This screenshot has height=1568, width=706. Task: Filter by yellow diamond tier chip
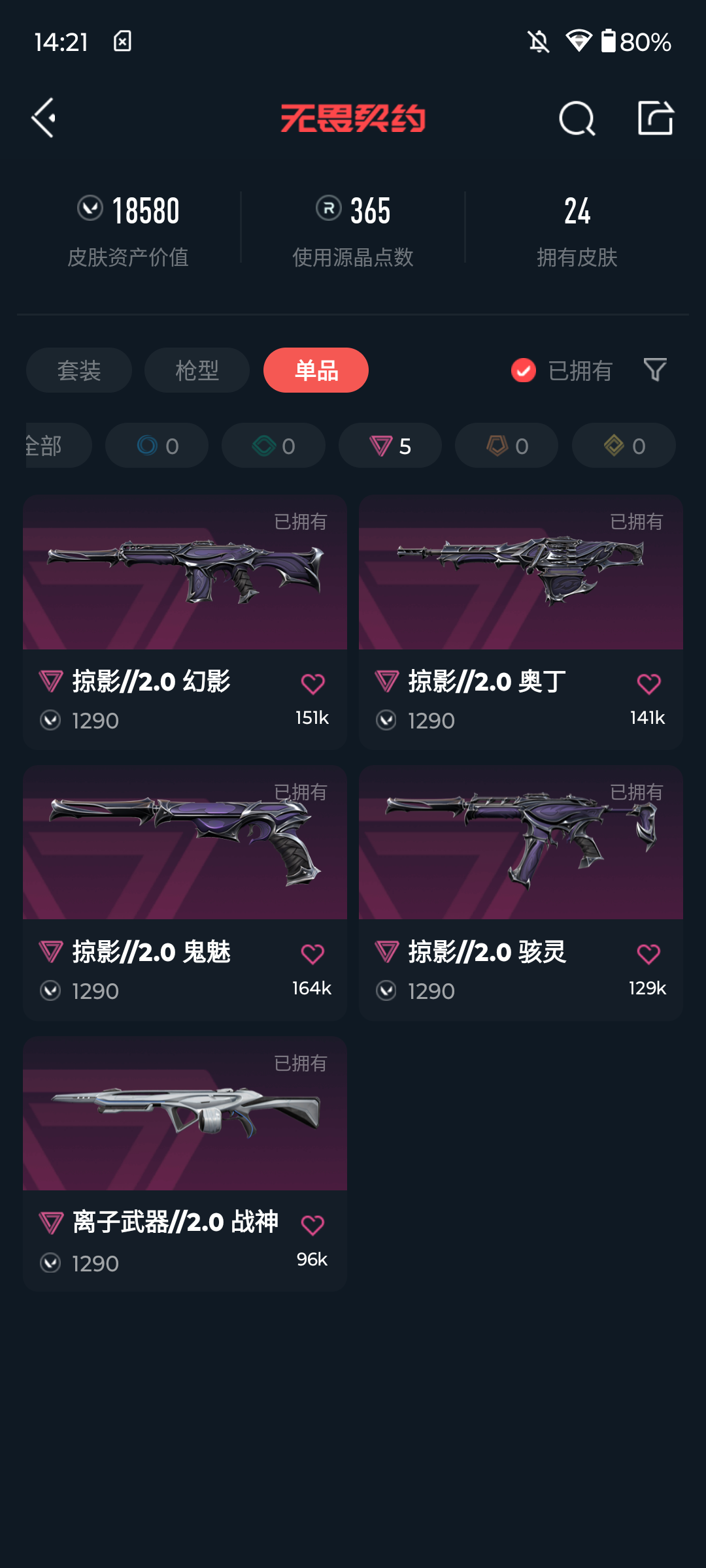pos(624,446)
